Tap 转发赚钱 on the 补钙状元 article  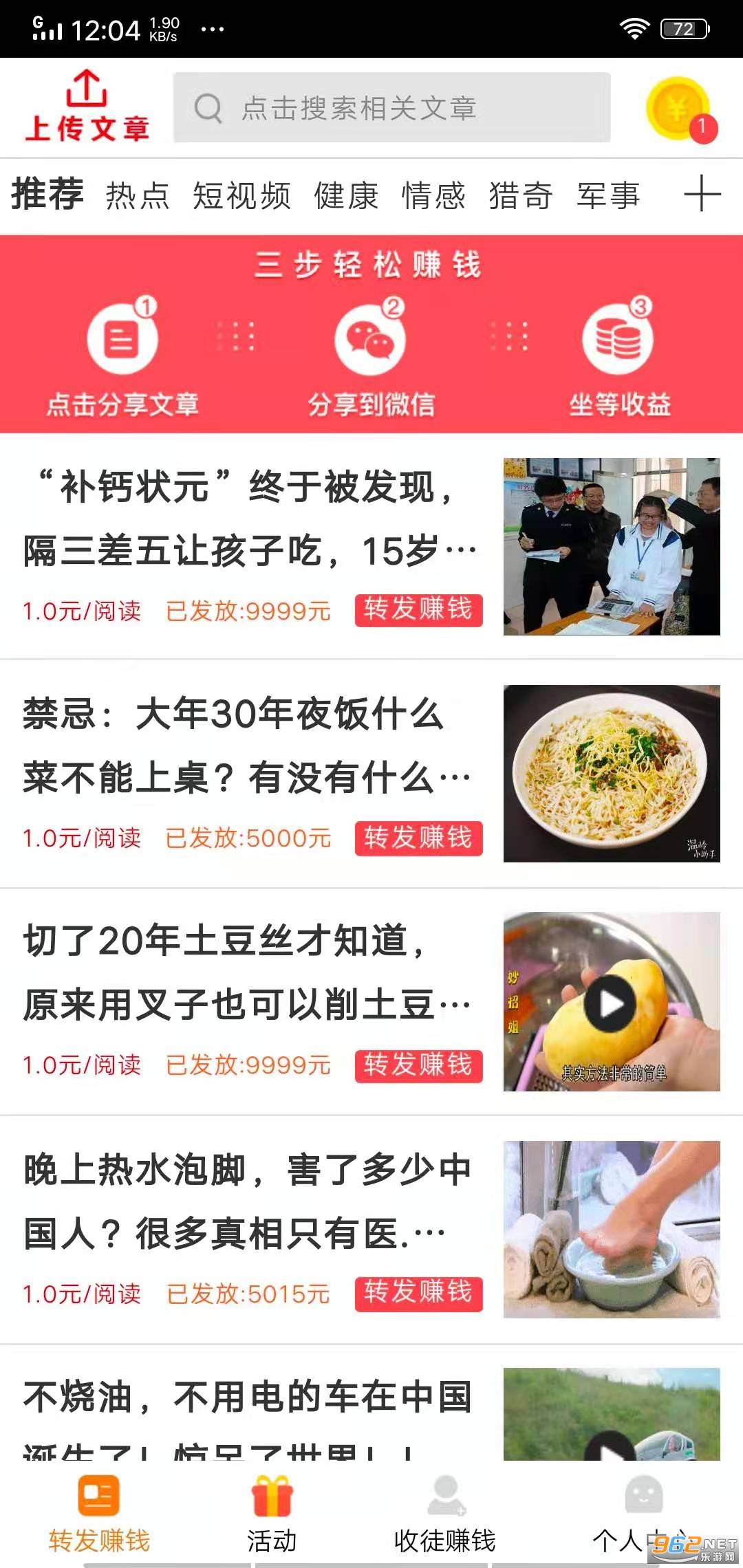click(x=418, y=610)
